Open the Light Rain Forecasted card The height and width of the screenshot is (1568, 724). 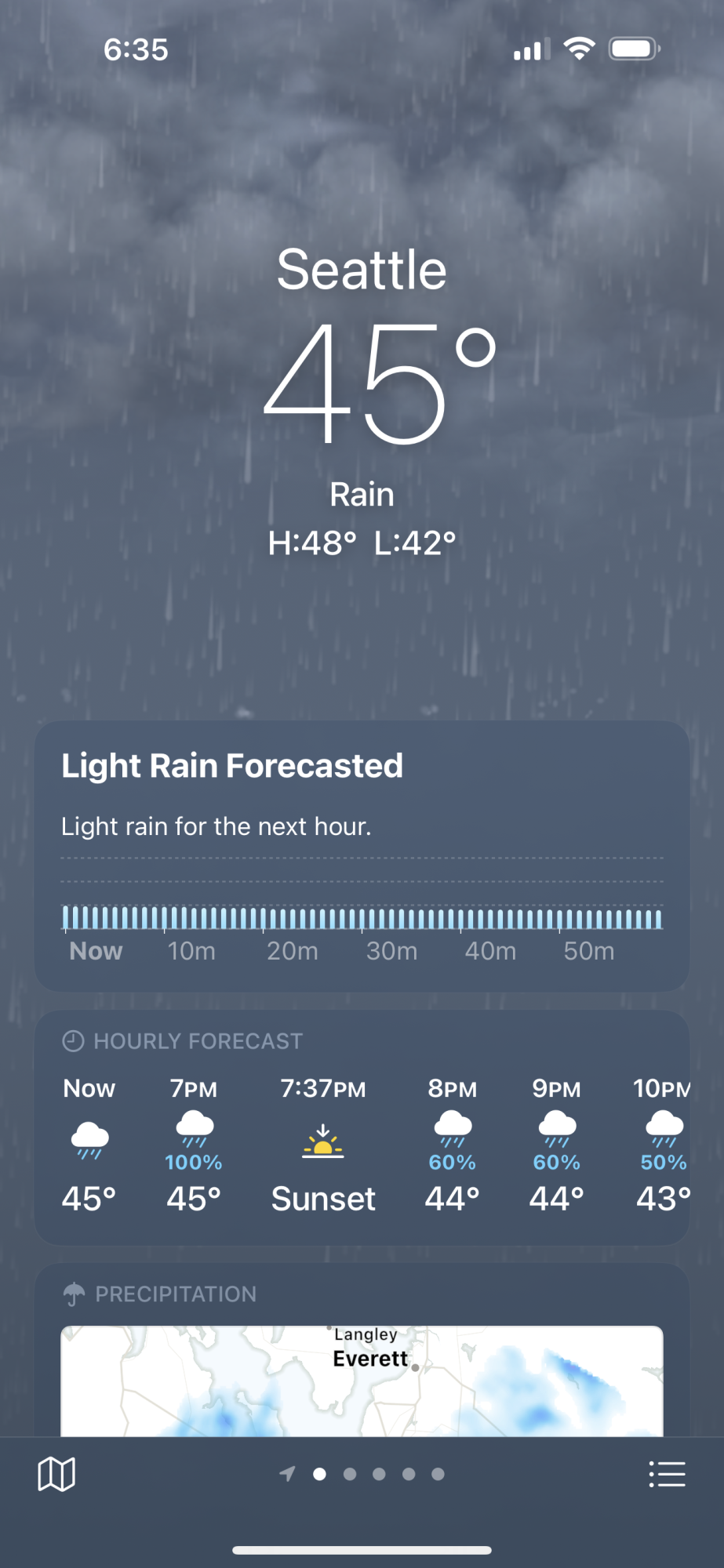[x=362, y=856]
